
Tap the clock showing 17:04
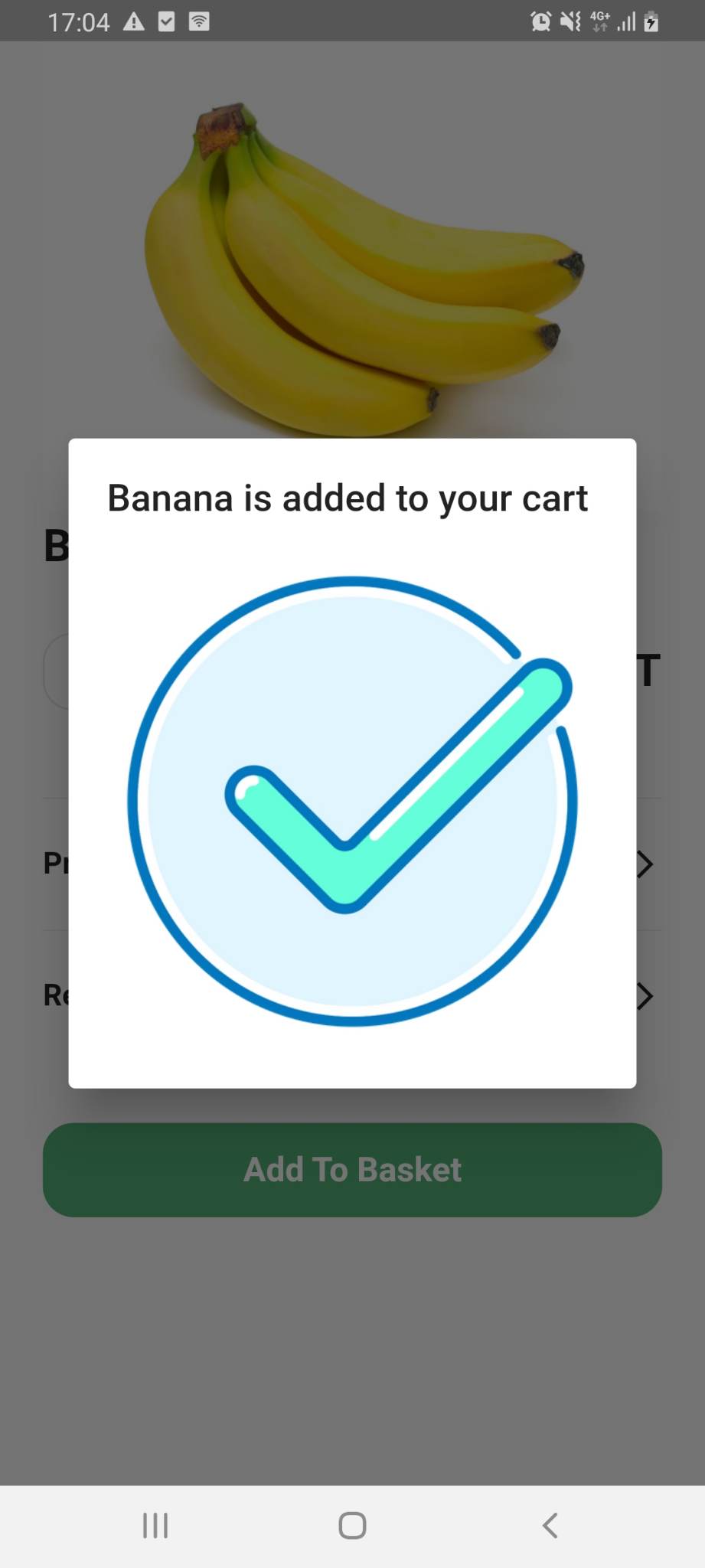point(80,21)
